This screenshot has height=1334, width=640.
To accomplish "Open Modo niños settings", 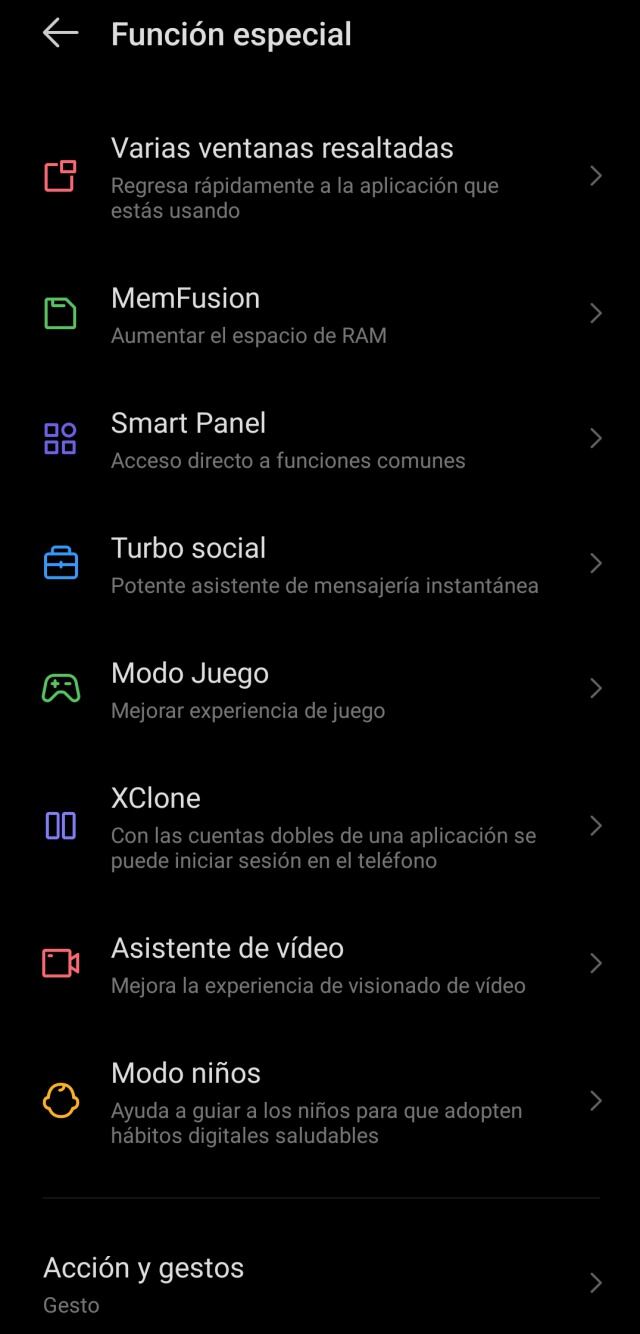I will tap(320, 1101).
